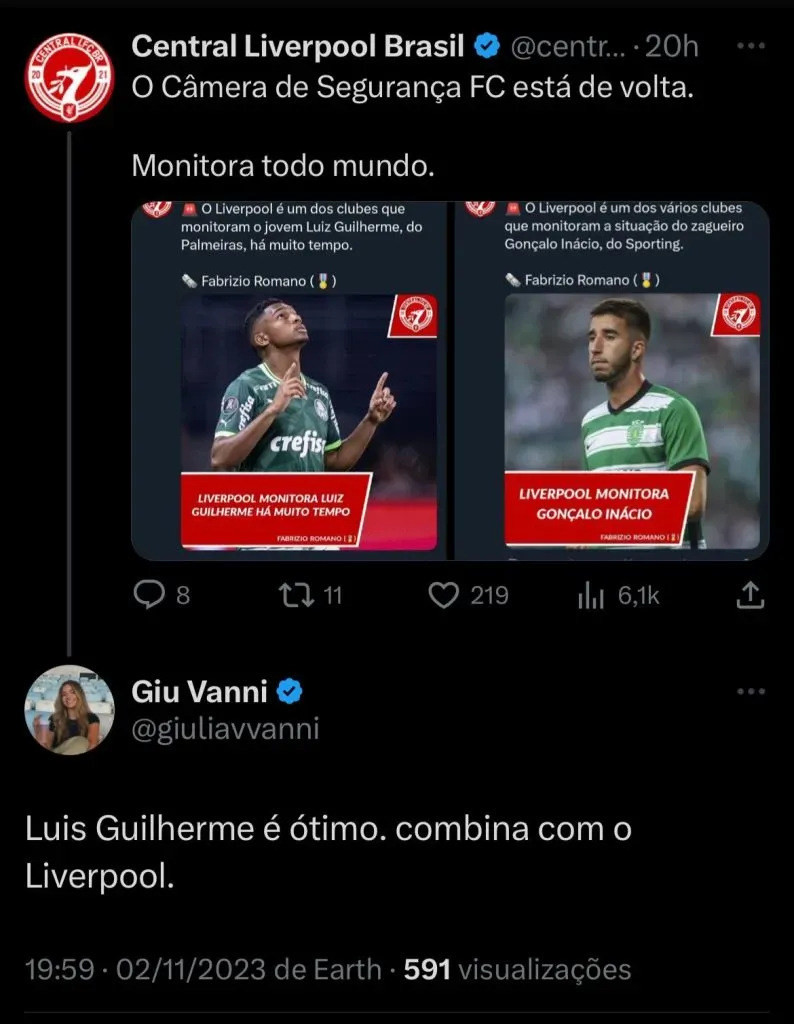Share Central Liverpool Brasil's tweet
The width and height of the screenshot is (794, 1024).
coord(750,596)
